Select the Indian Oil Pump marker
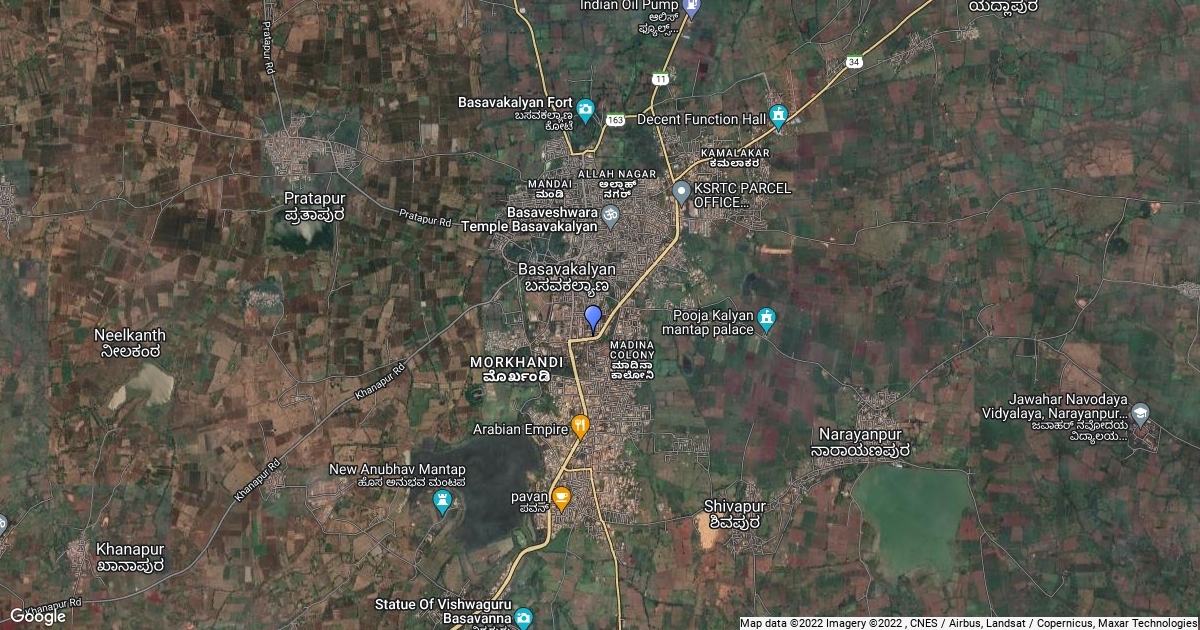1200x630 pixels. [x=692, y=7]
